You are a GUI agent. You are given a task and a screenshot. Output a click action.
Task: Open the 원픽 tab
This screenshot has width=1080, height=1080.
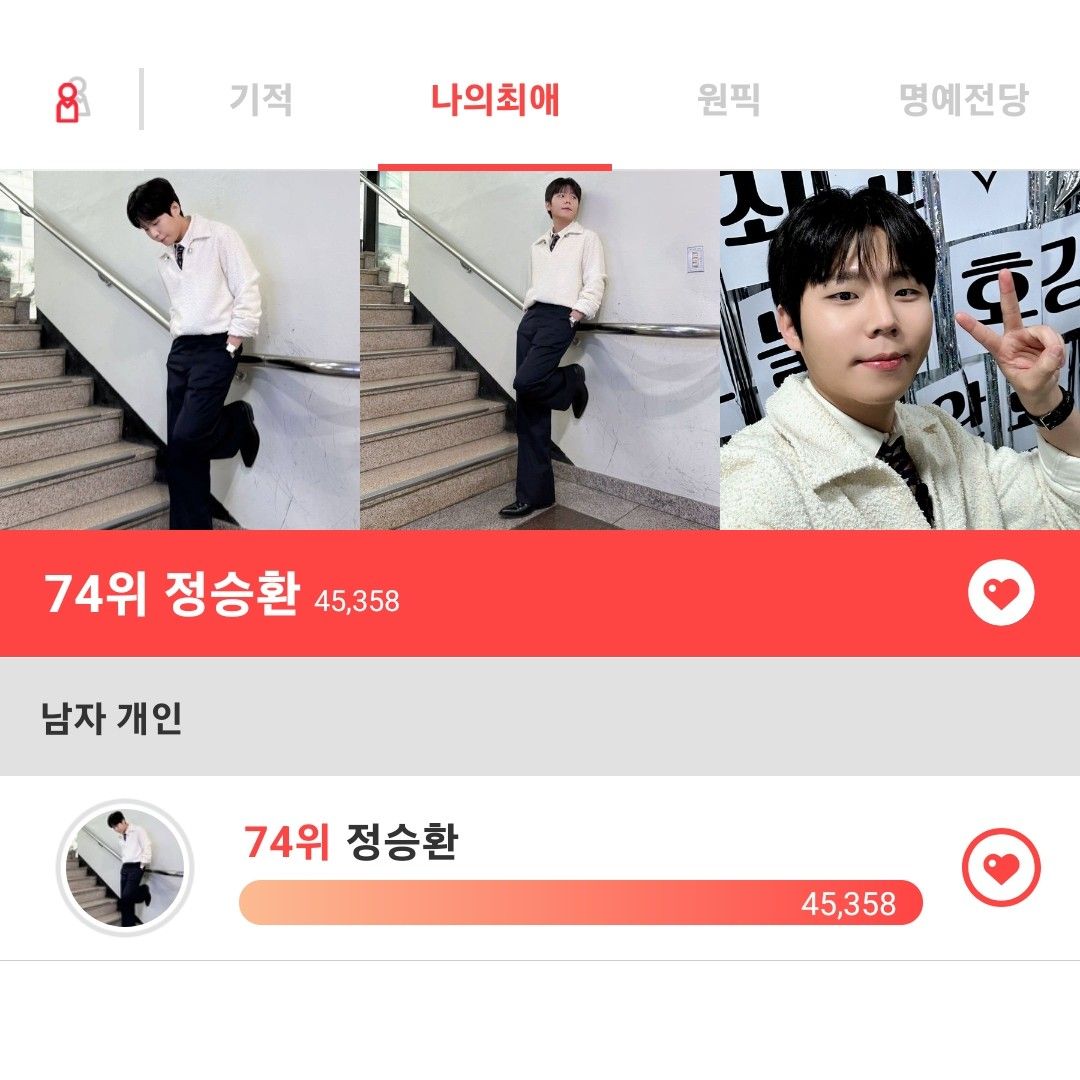coord(728,100)
